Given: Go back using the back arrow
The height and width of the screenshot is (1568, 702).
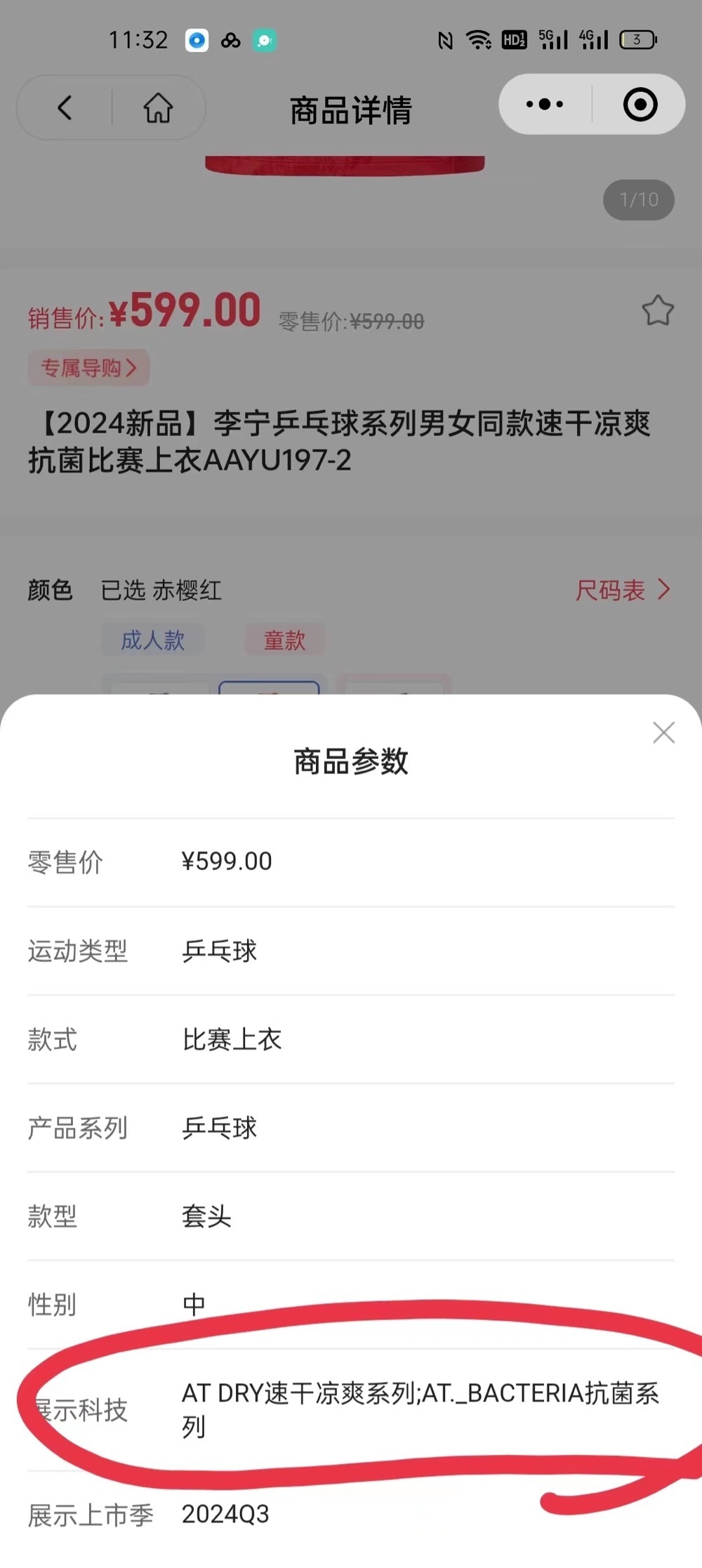Looking at the screenshot, I should point(65,107).
